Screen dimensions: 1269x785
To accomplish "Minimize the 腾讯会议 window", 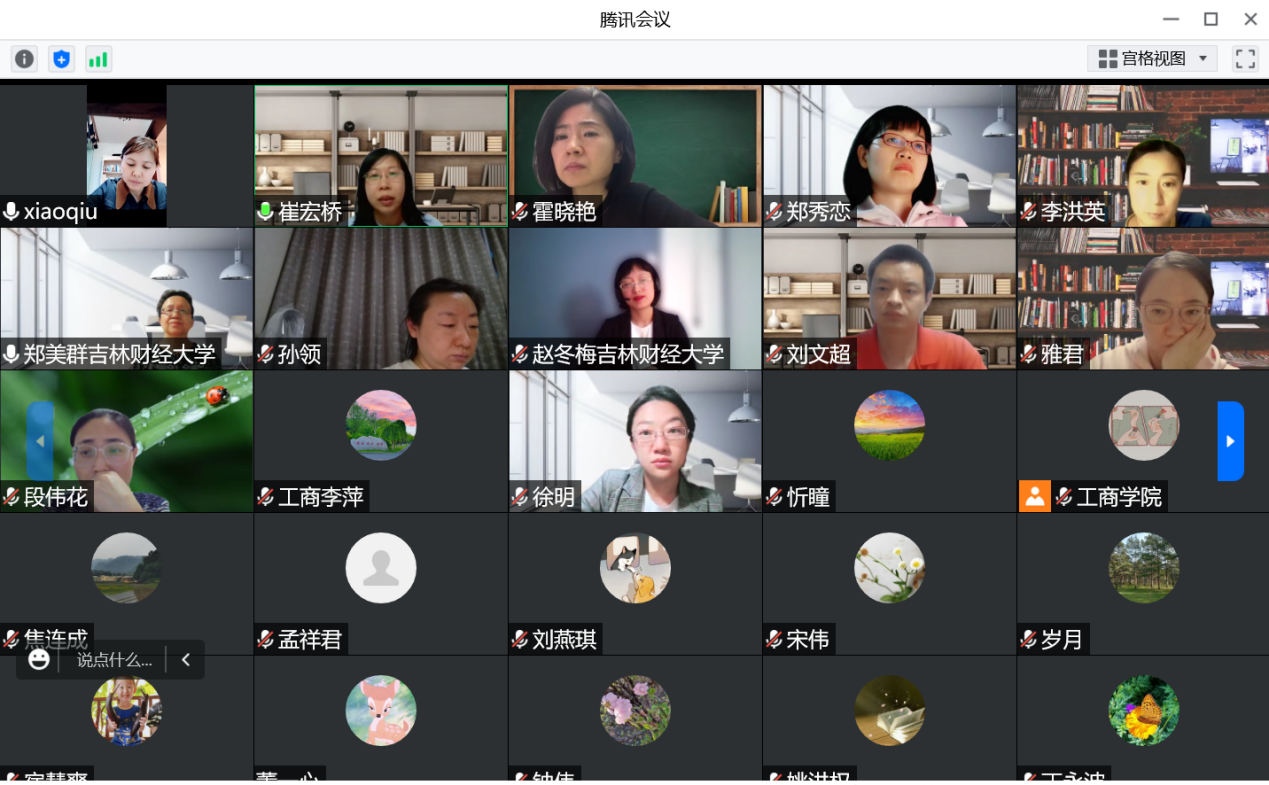I will pos(1171,19).
